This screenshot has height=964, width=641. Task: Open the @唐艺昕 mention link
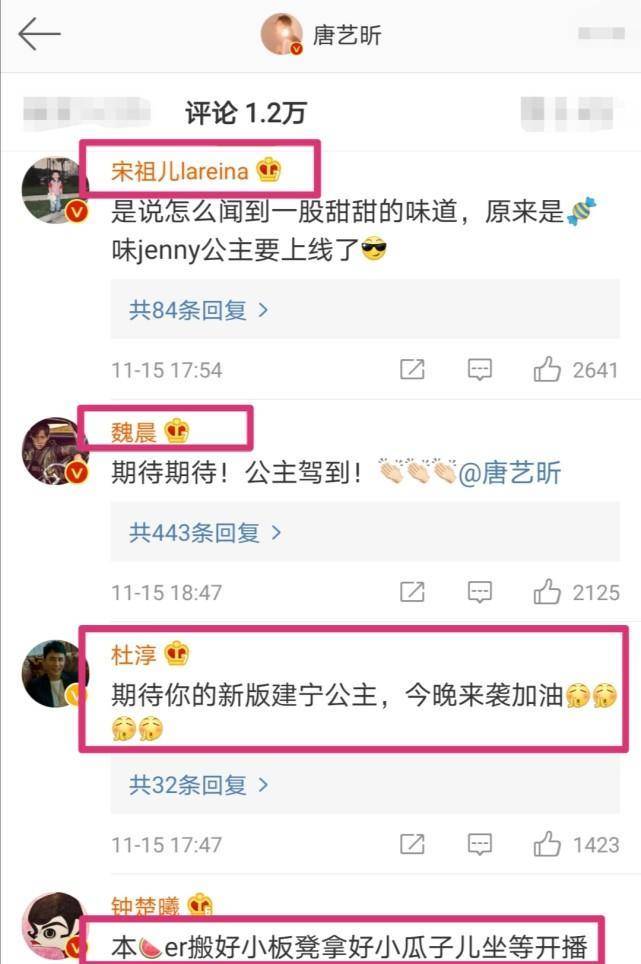510,473
